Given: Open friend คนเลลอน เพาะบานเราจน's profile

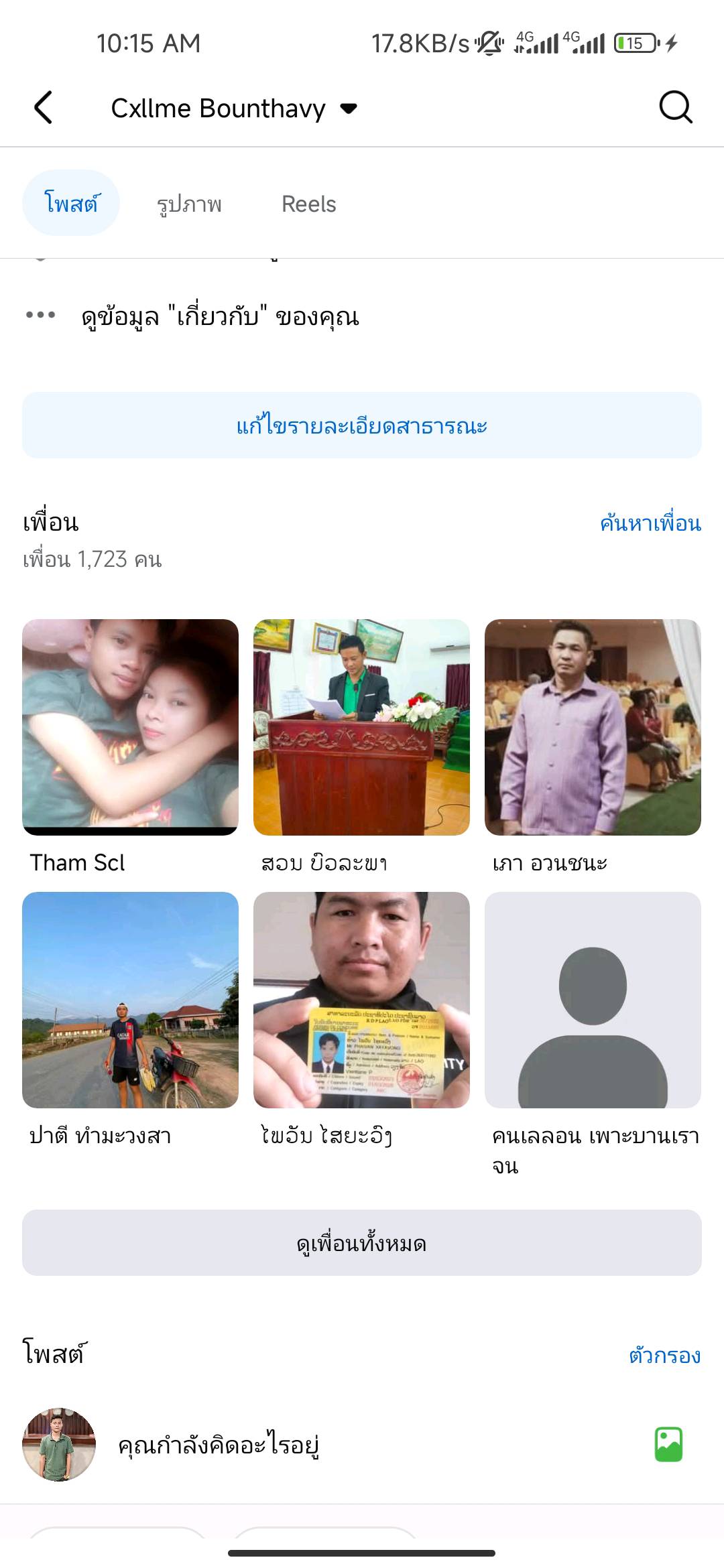Looking at the screenshot, I should pyautogui.click(x=593, y=1000).
